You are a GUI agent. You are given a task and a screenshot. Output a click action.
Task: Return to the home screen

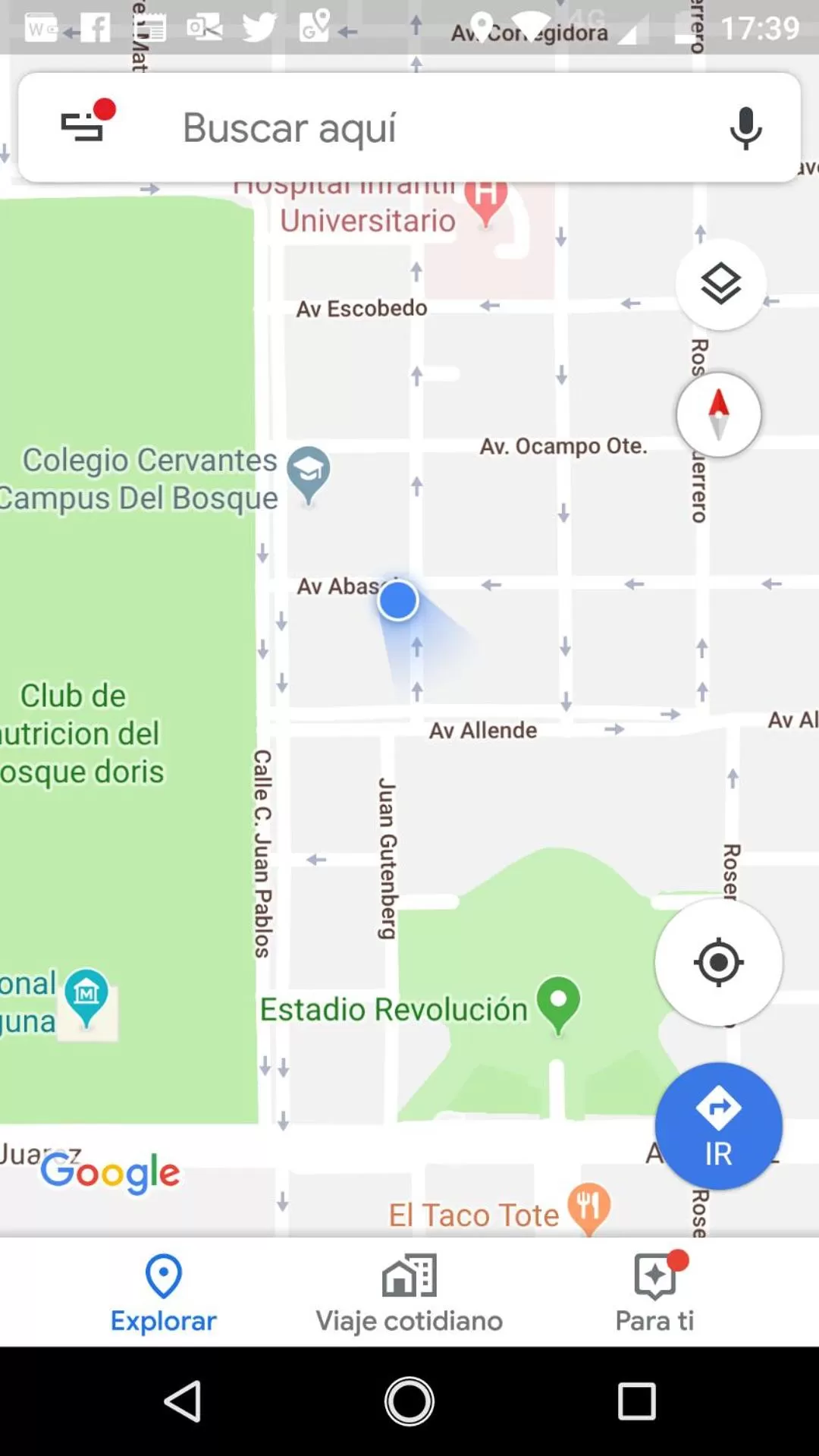[x=409, y=1401]
